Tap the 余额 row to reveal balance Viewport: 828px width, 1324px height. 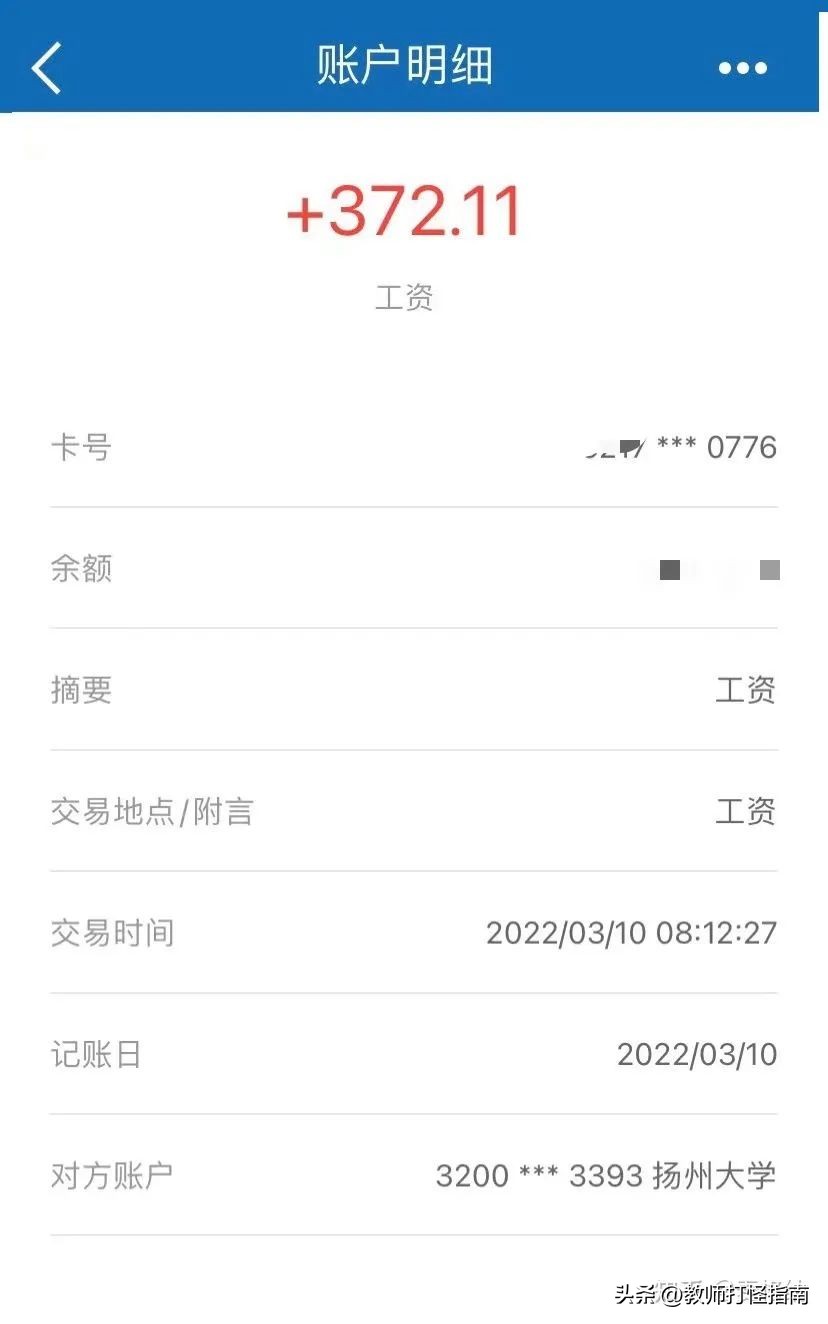pos(81,568)
